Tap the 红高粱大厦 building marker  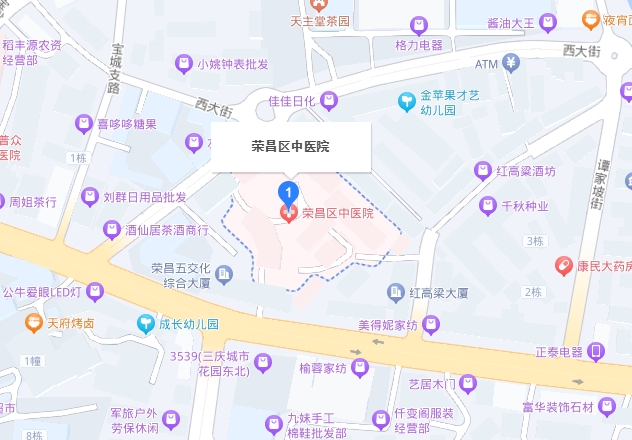click(x=396, y=292)
